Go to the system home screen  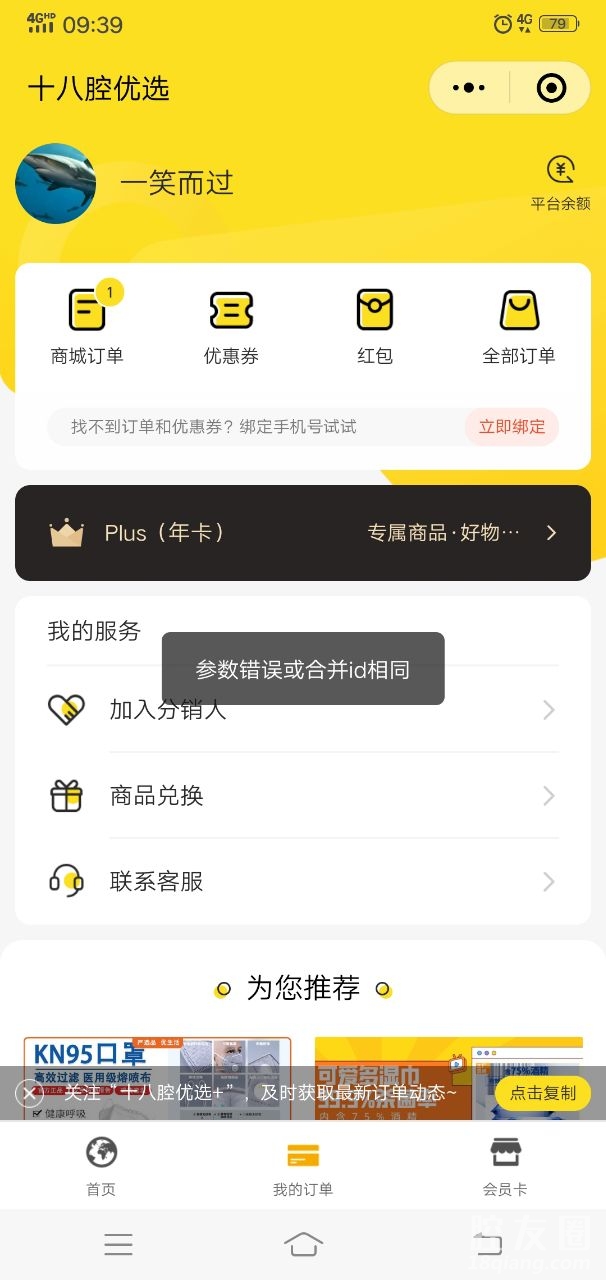coord(303,1244)
